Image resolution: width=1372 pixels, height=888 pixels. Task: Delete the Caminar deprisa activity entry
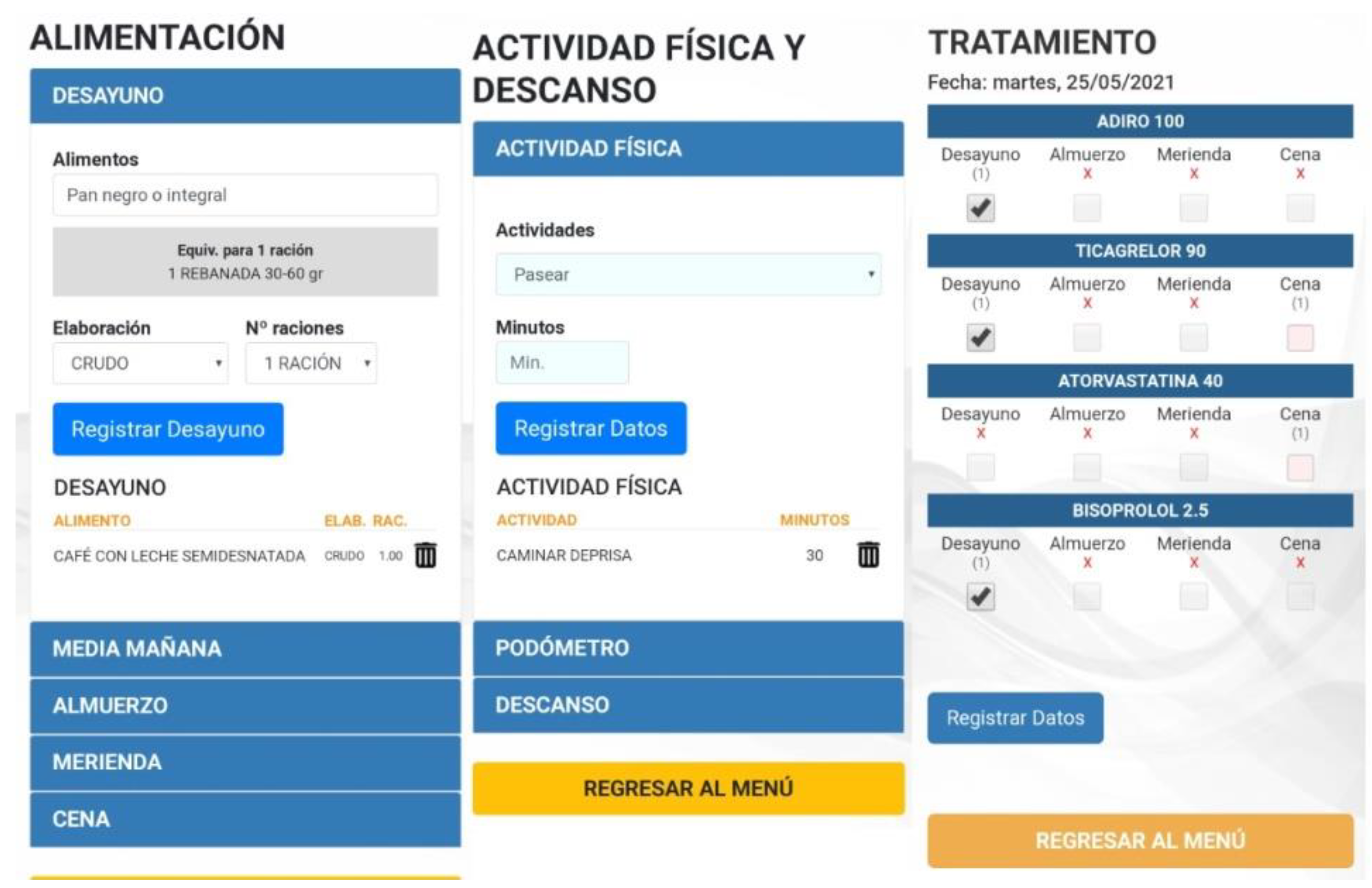(868, 555)
